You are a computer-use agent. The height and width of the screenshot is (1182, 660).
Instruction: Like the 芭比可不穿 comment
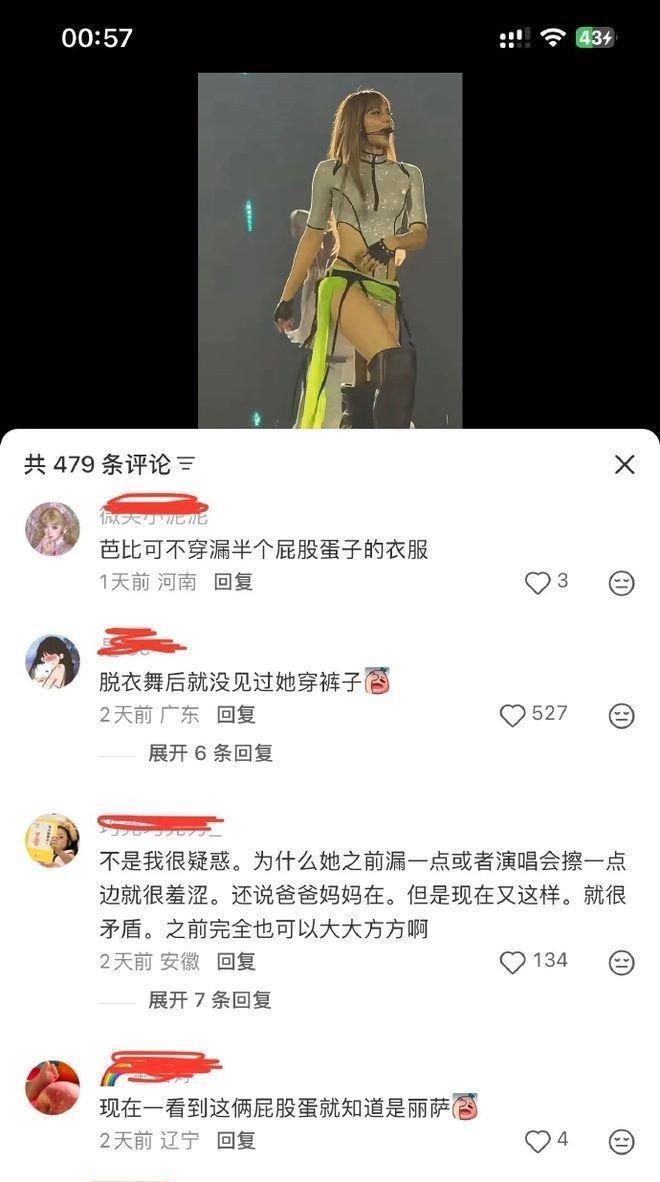click(x=538, y=582)
